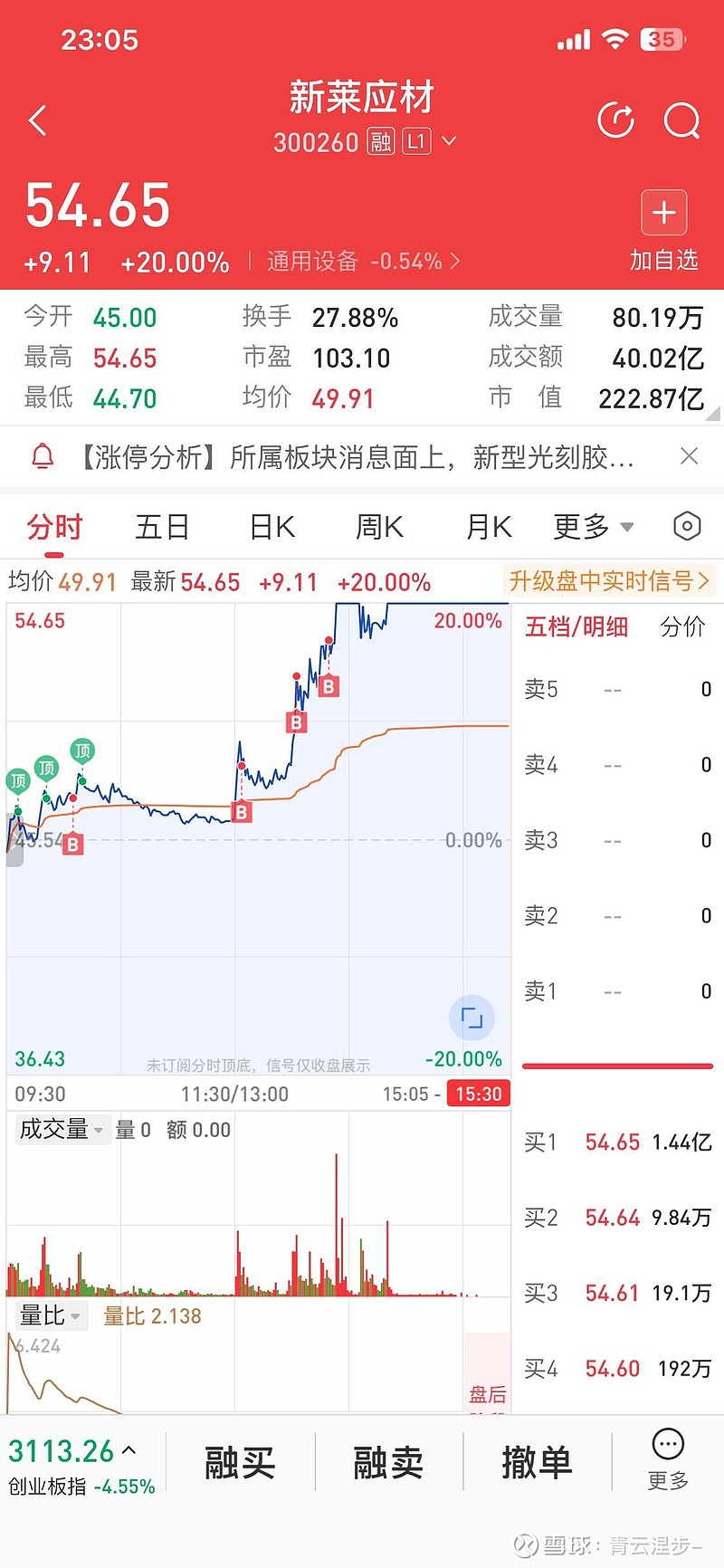
Task: Open 通用设备 sector link
Action: coord(363,262)
